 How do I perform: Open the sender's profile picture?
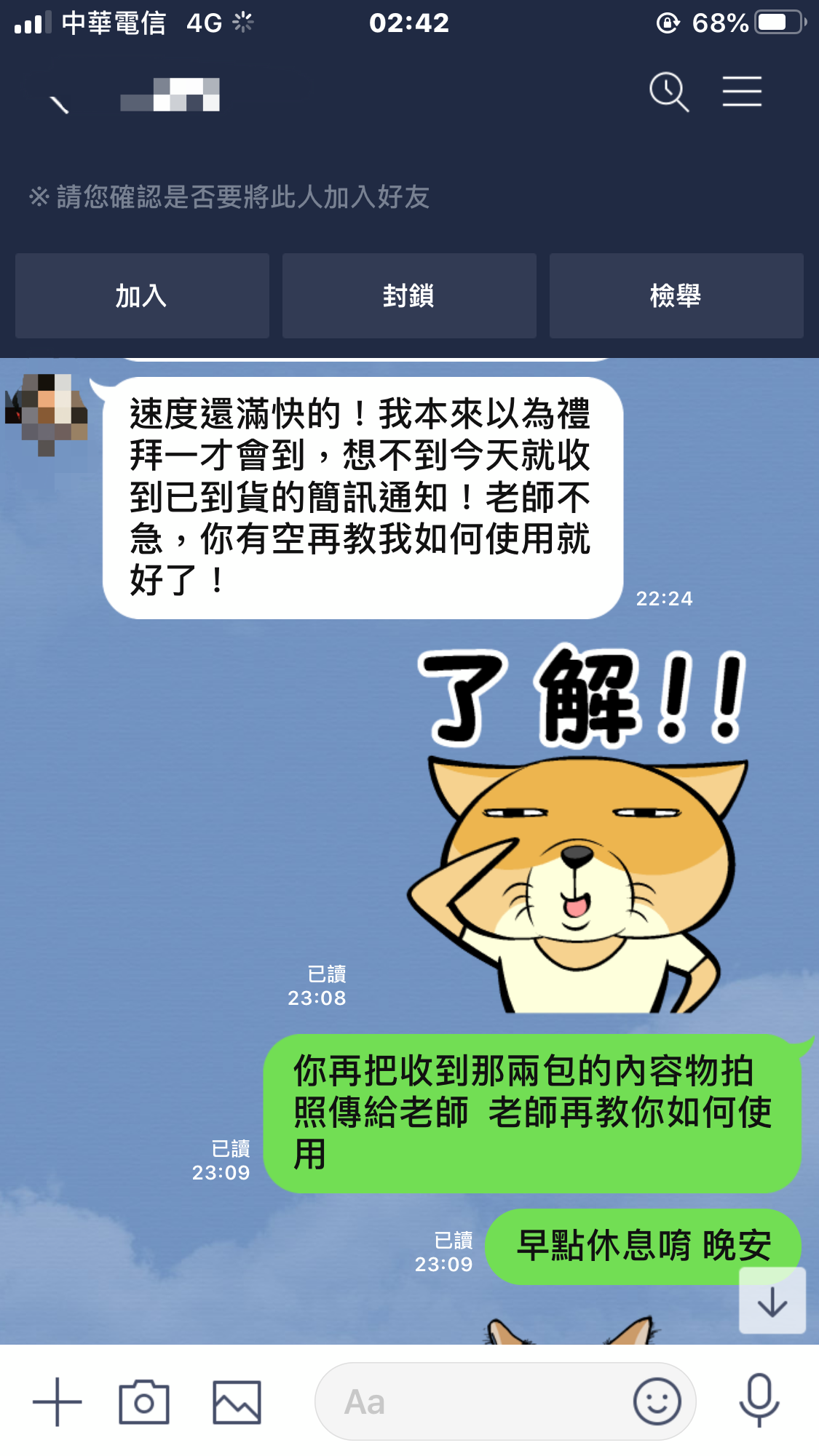click(x=47, y=413)
